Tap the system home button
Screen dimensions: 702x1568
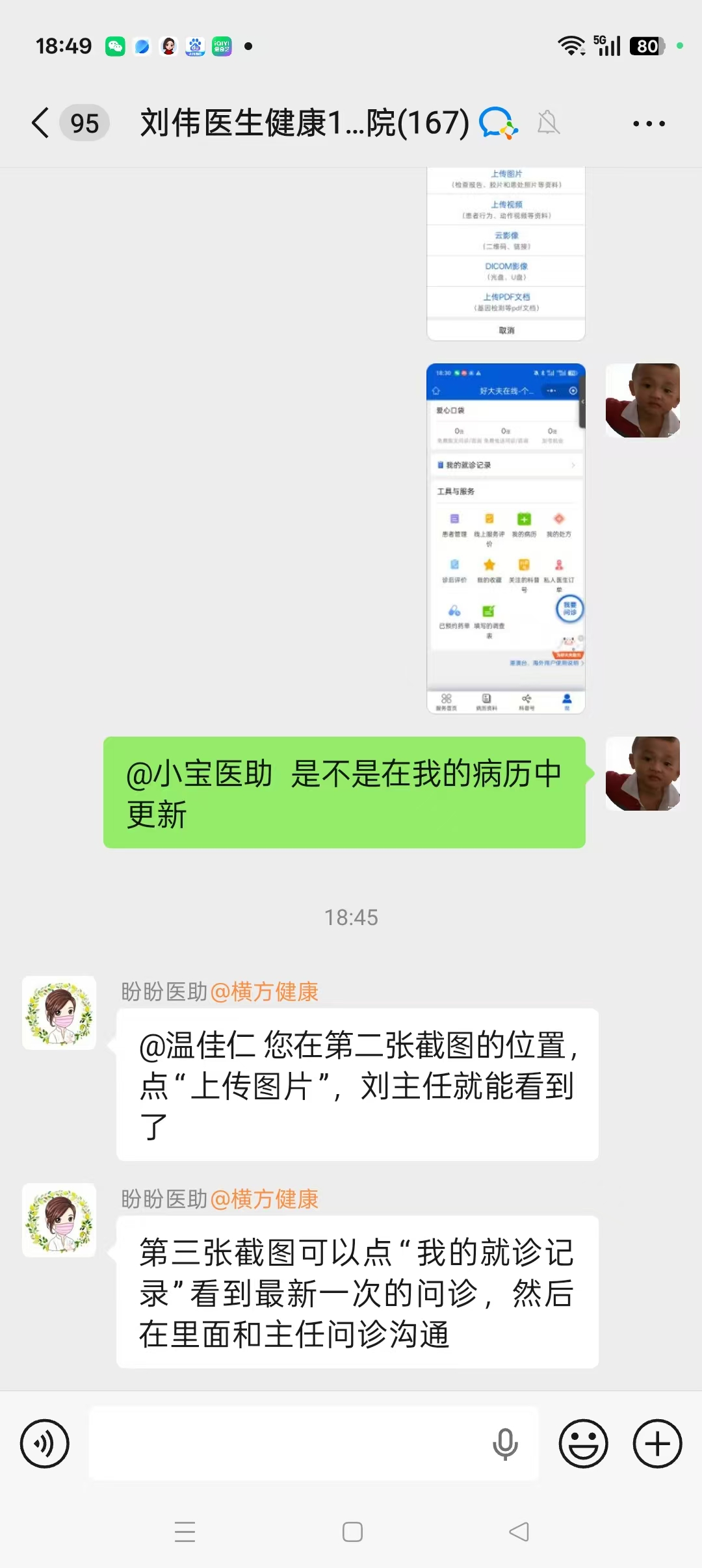pyautogui.click(x=352, y=1532)
